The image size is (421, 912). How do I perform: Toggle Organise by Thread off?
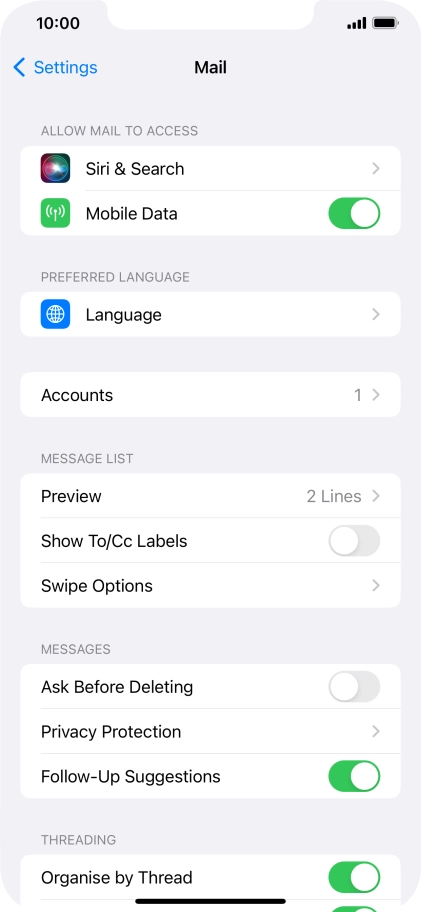354,877
